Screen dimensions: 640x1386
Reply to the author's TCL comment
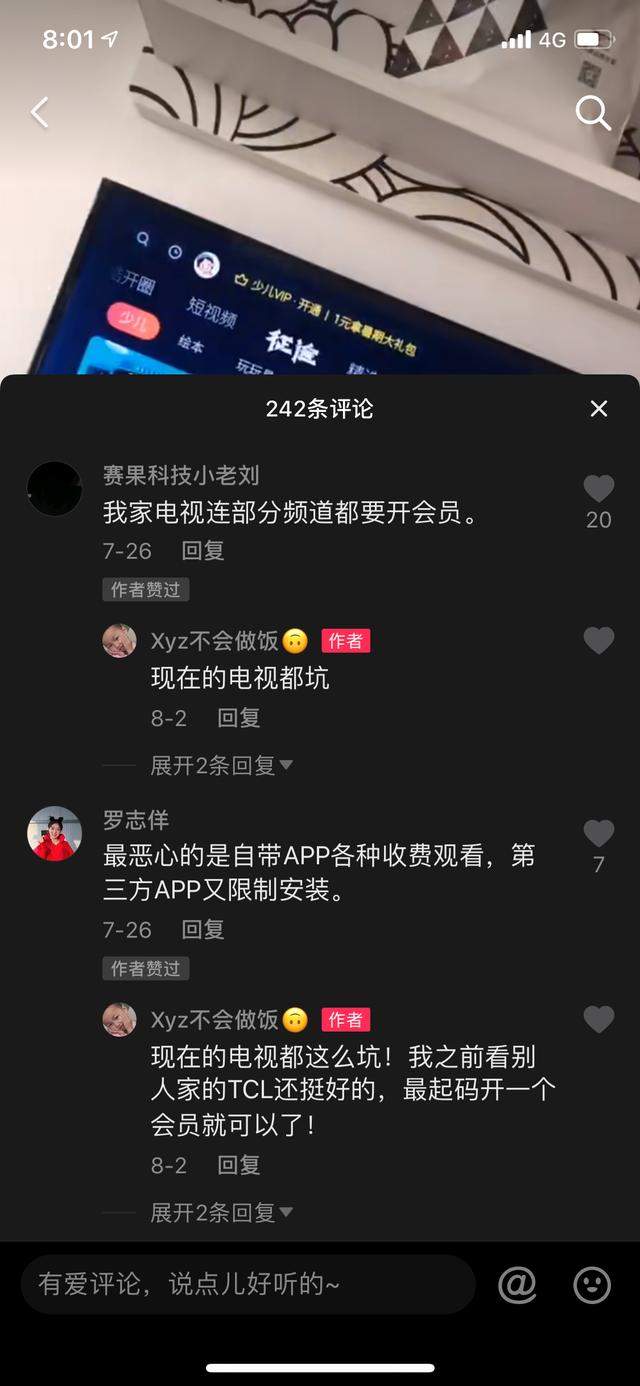239,1165
